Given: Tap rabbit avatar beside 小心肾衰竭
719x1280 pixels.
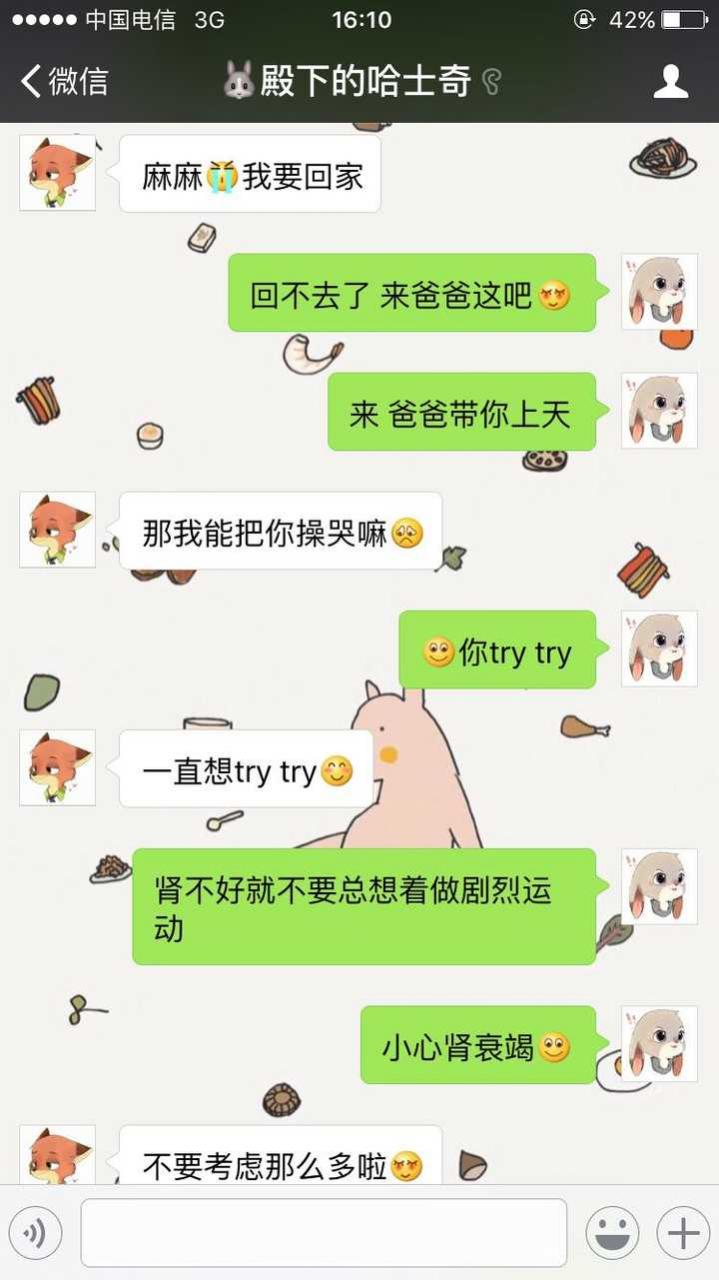Looking at the screenshot, I should coord(660,1044).
